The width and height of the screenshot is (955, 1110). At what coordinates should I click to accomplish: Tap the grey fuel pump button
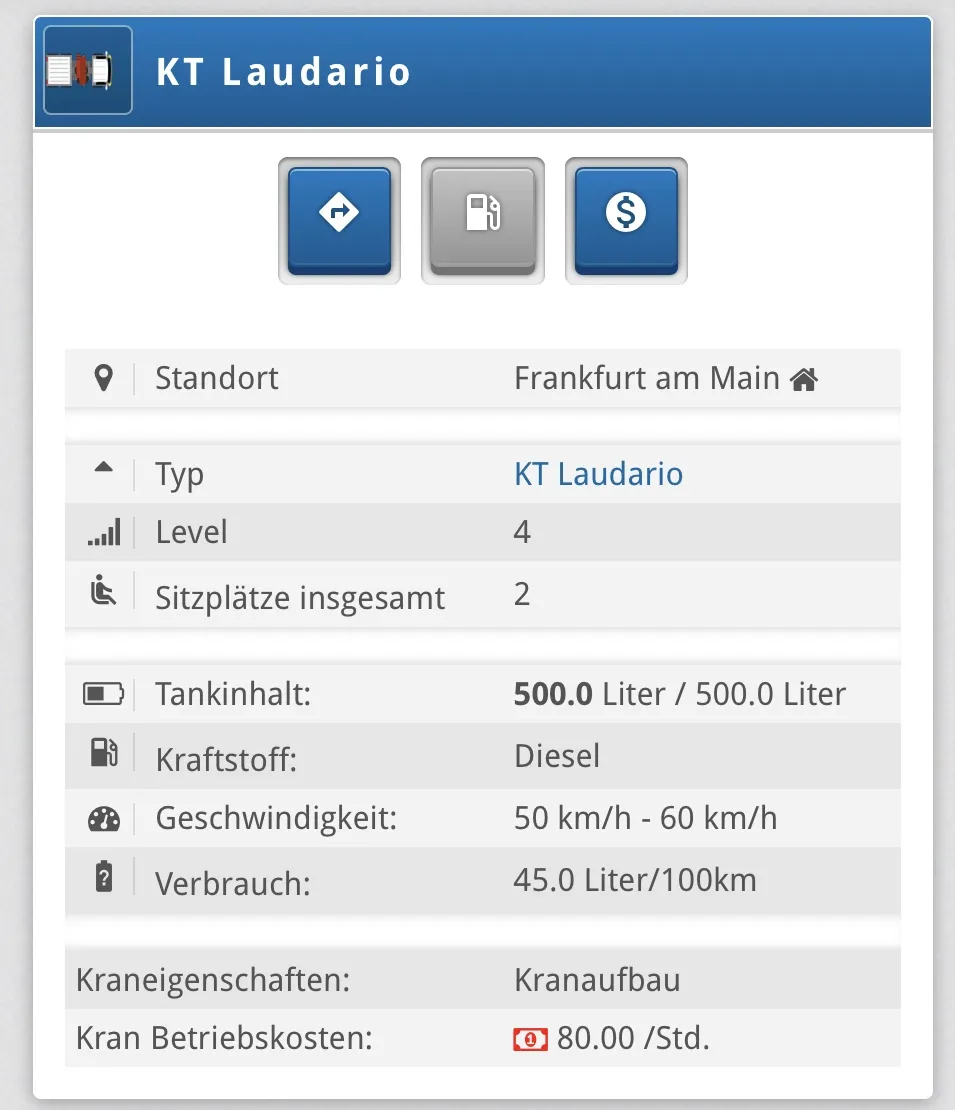(483, 220)
